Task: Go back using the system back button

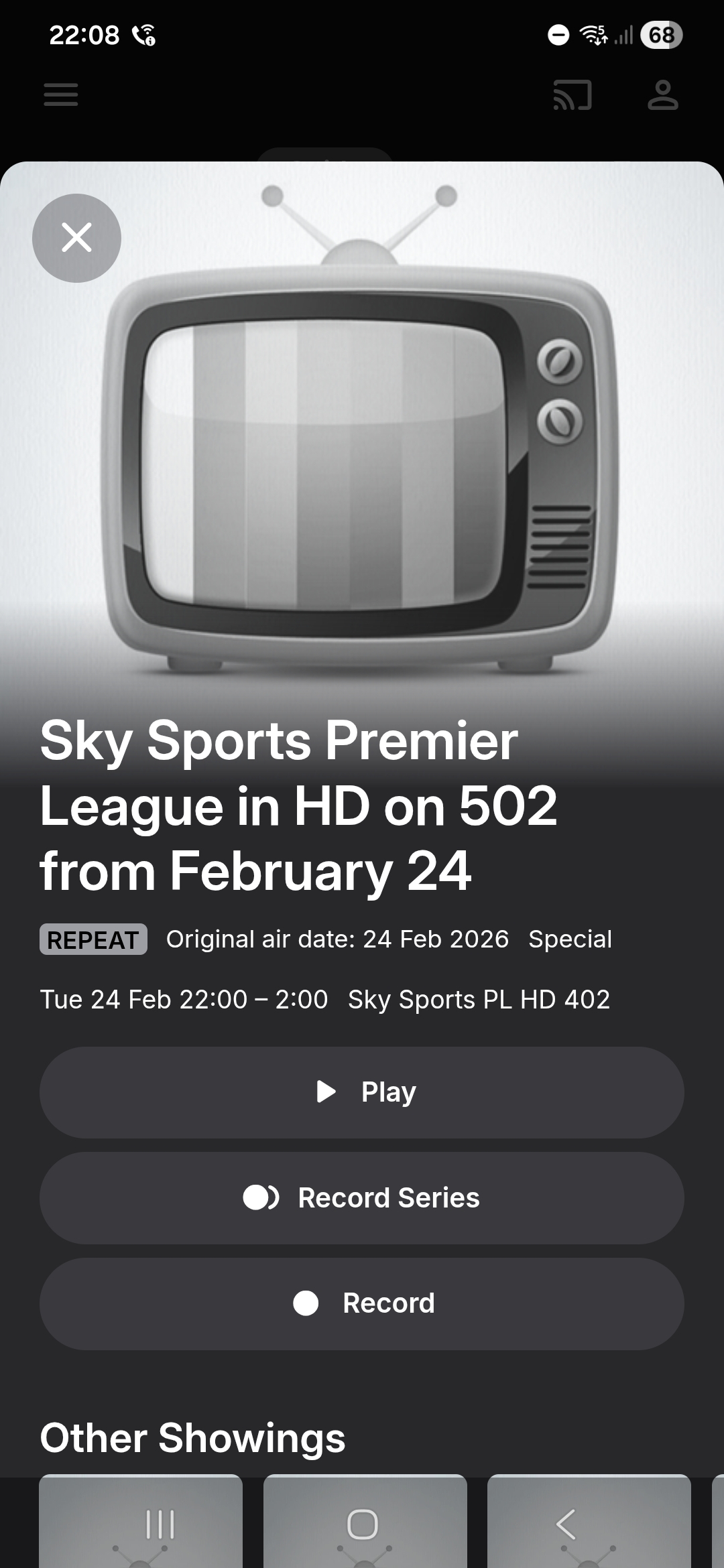Action: click(566, 1524)
